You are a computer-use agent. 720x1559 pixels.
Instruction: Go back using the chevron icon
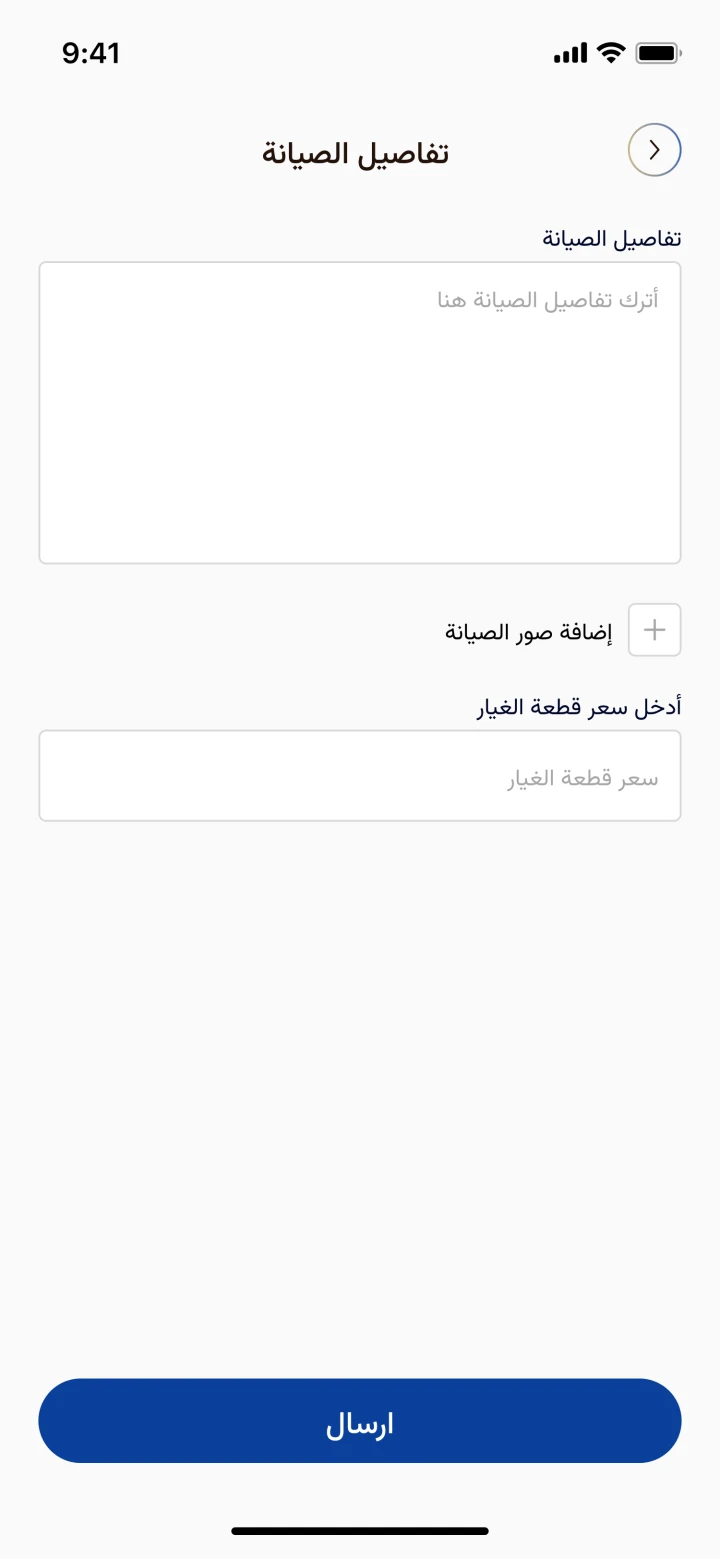(x=654, y=150)
